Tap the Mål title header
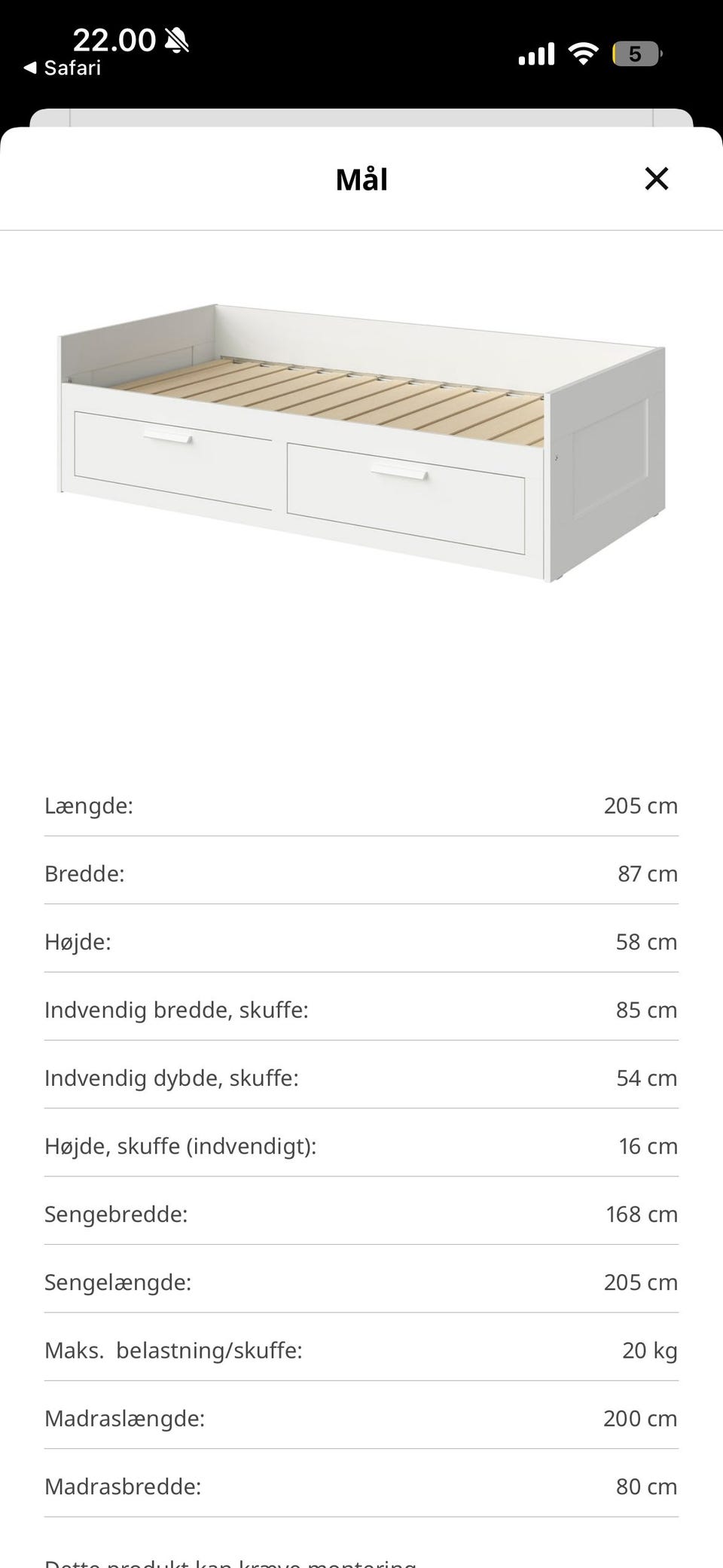 click(361, 179)
